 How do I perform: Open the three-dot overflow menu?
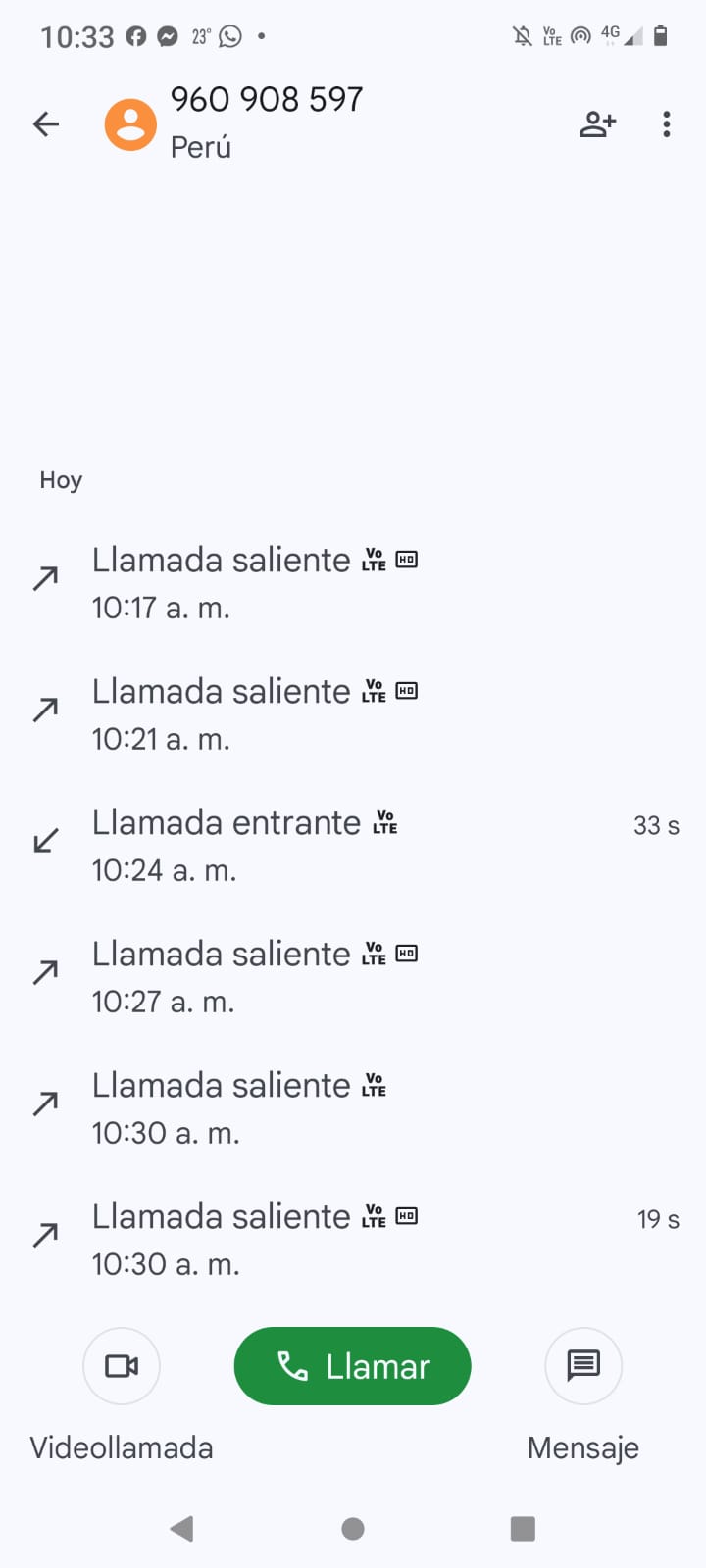click(x=667, y=124)
